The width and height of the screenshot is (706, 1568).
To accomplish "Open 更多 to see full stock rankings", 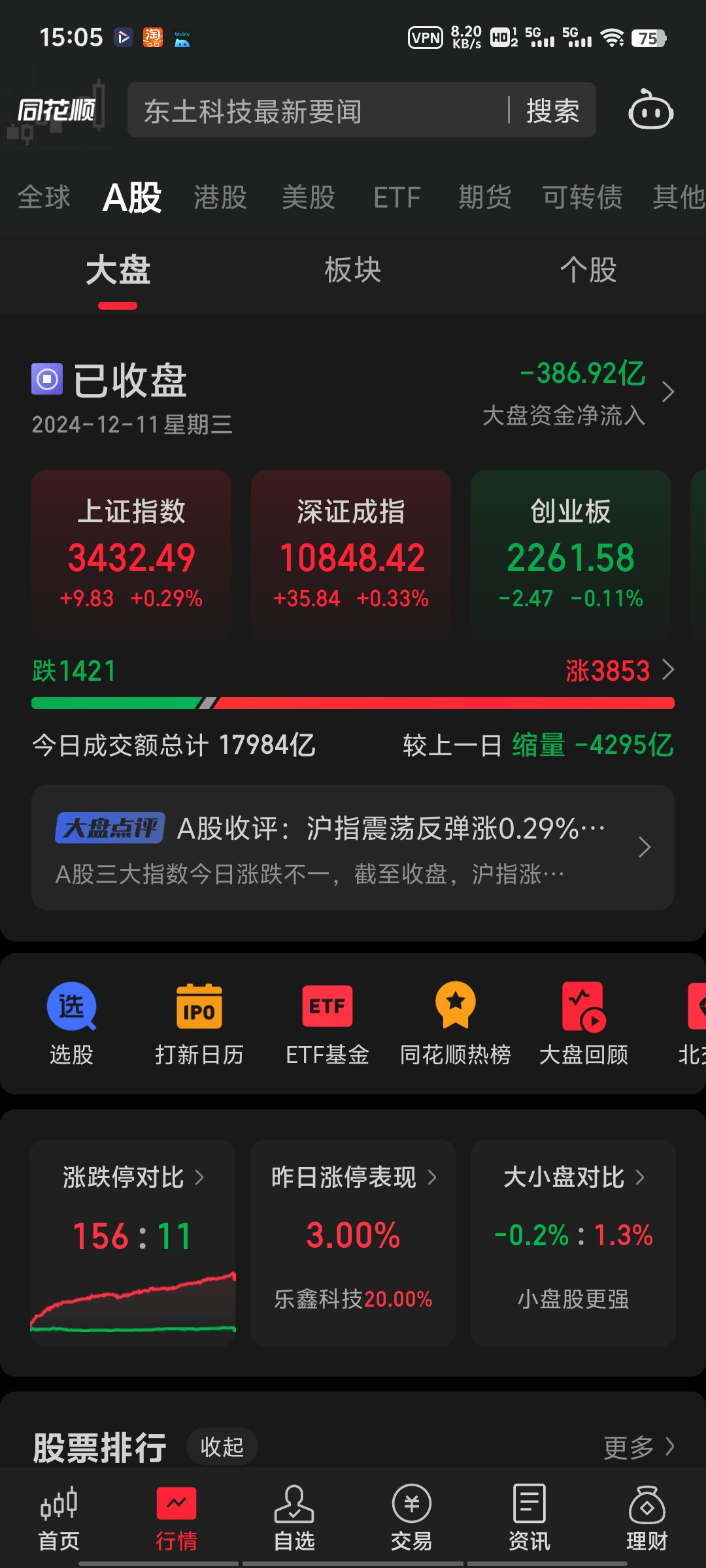I will coord(636,1445).
